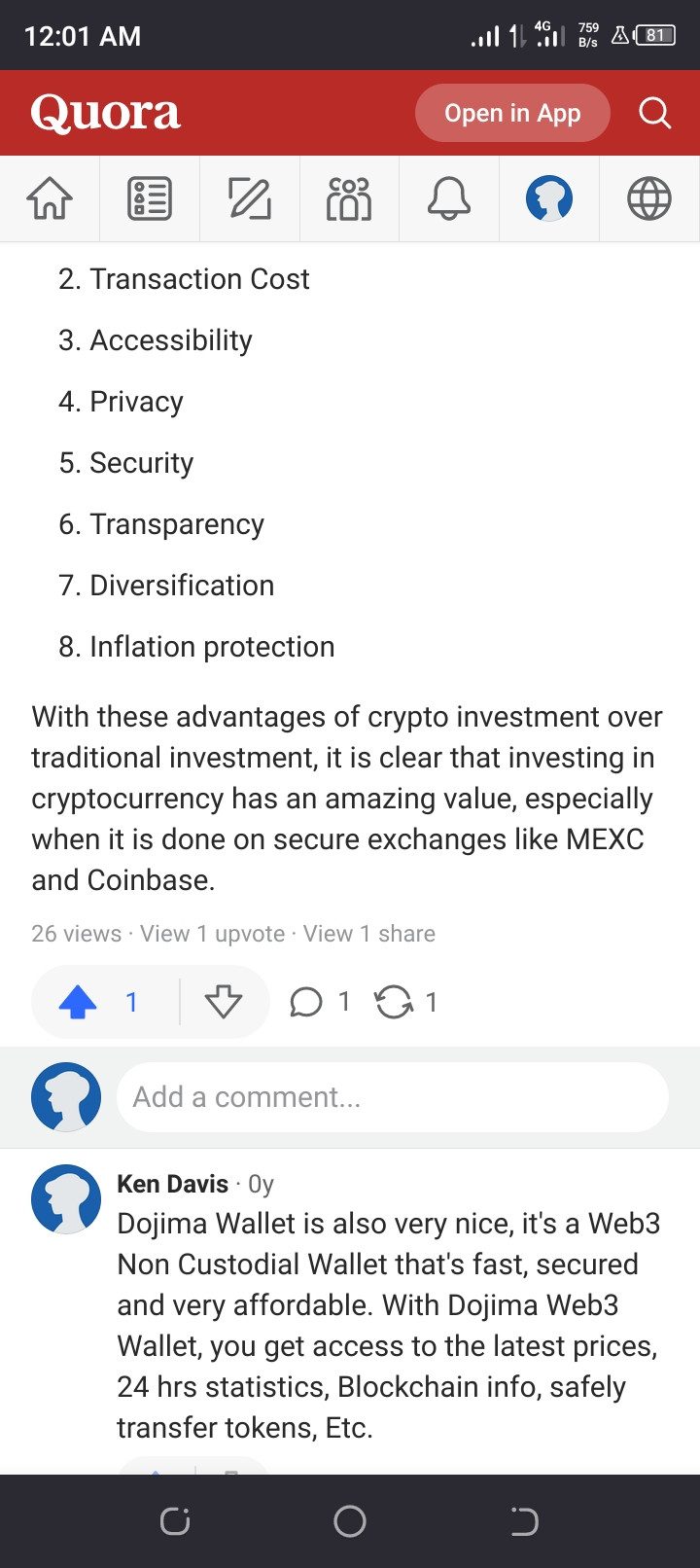Switch to the Following list tab
The width and height of the screenshot is (700, 1568).
tap(150, 198)
